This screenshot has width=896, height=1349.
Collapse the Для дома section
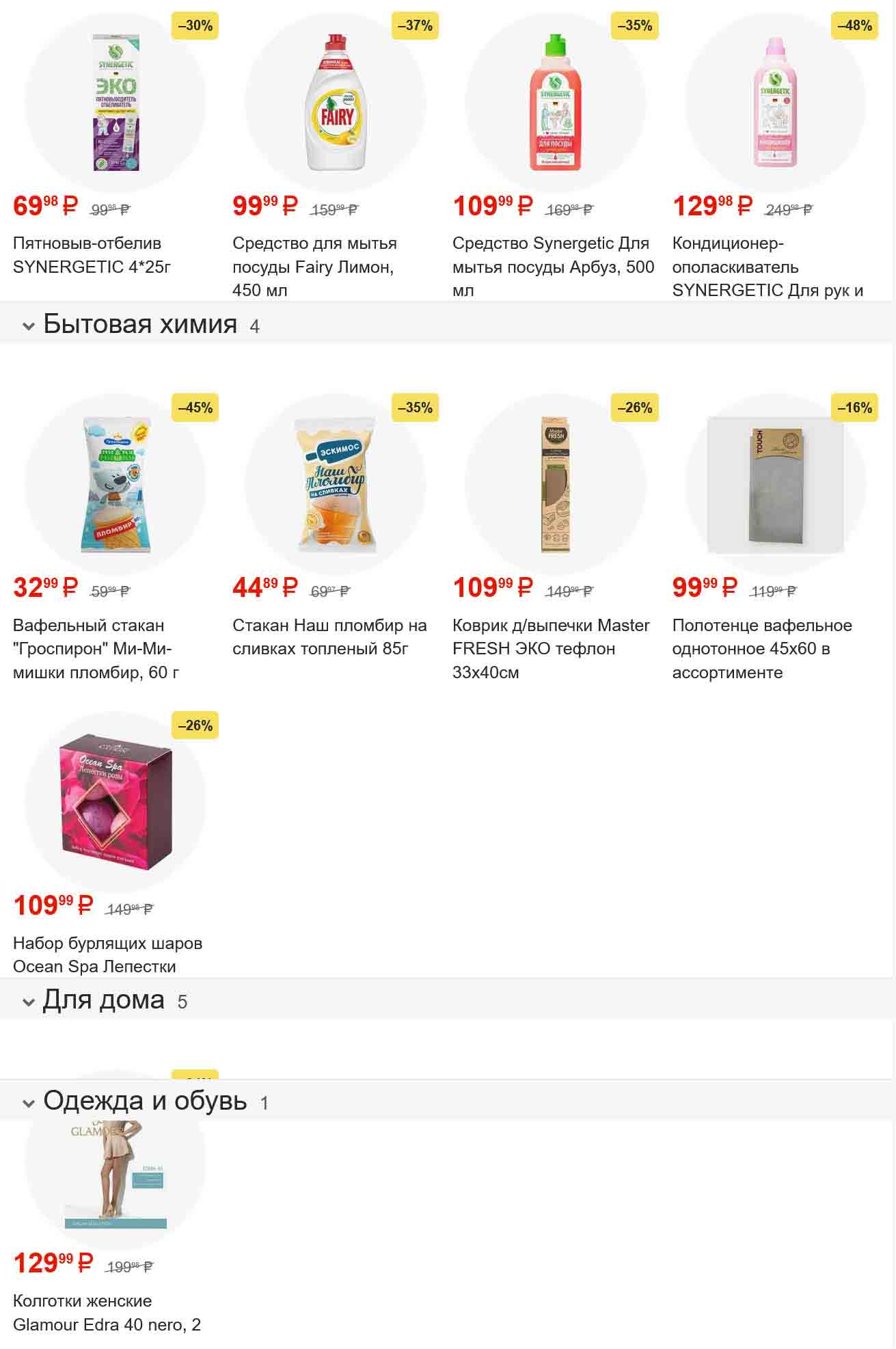(x=29, y=1002)
